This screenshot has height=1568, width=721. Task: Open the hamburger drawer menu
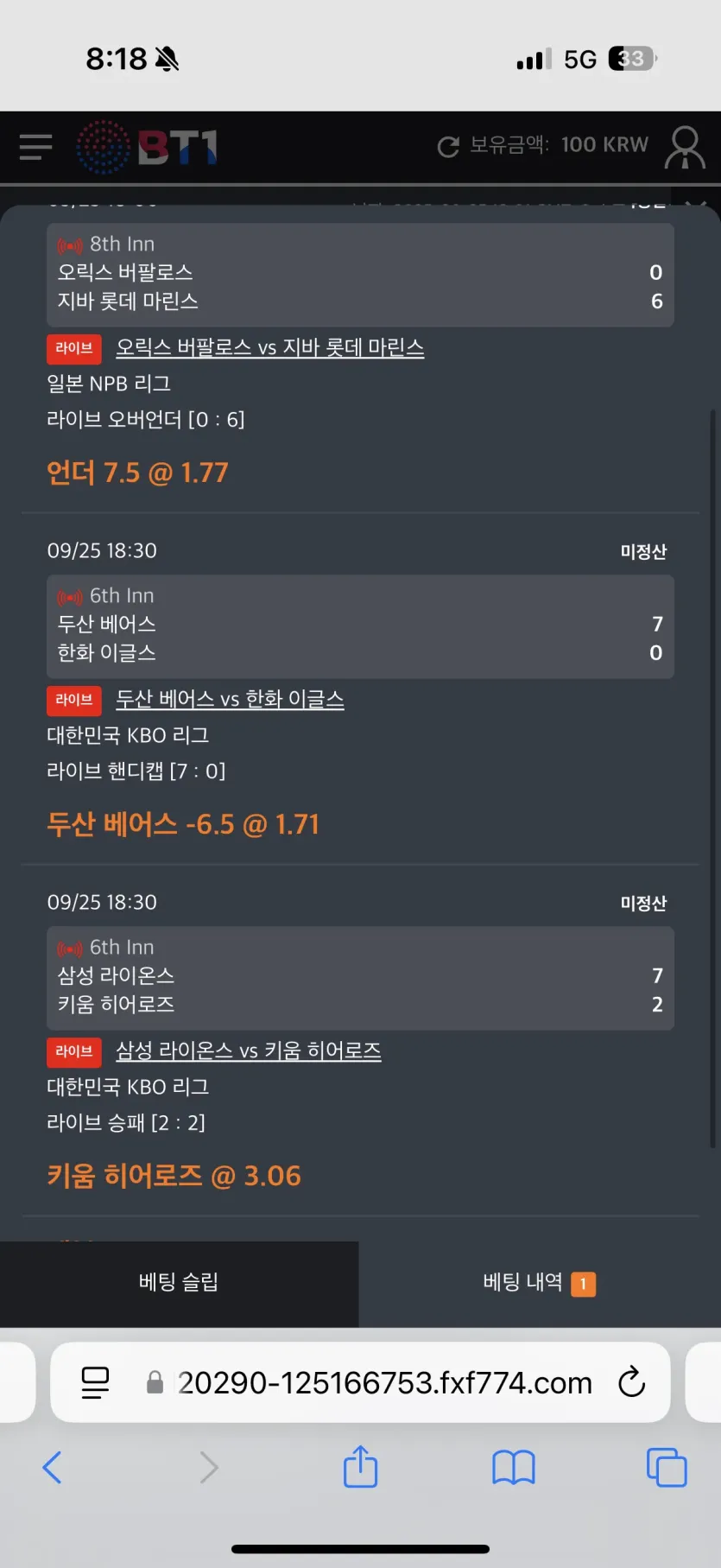pos(36,147)
